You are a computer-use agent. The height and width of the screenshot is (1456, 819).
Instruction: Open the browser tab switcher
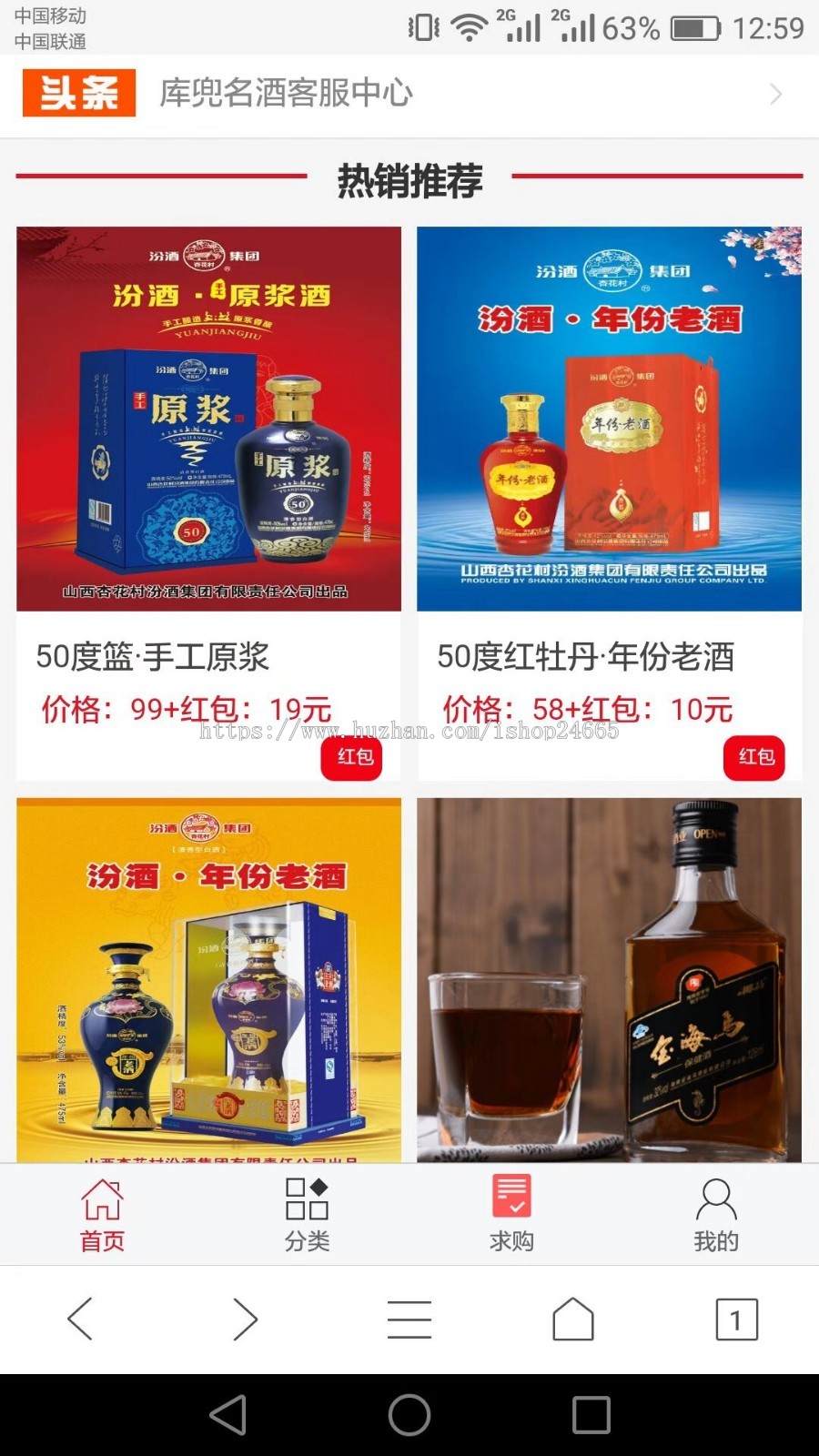(x=737, y=1319)
